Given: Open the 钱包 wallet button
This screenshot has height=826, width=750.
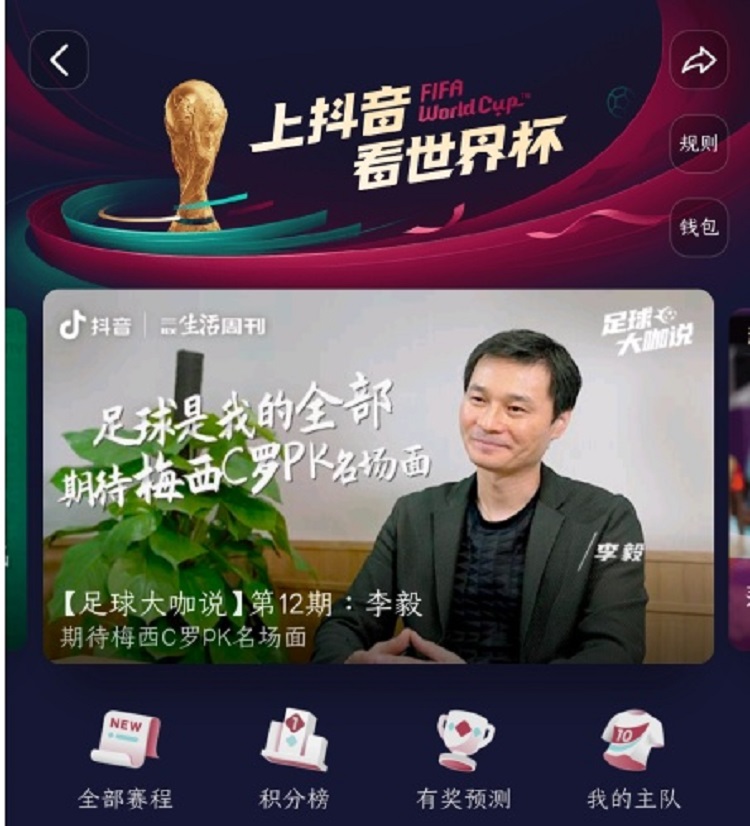Looking at the screenshot, I should [698, 227].
